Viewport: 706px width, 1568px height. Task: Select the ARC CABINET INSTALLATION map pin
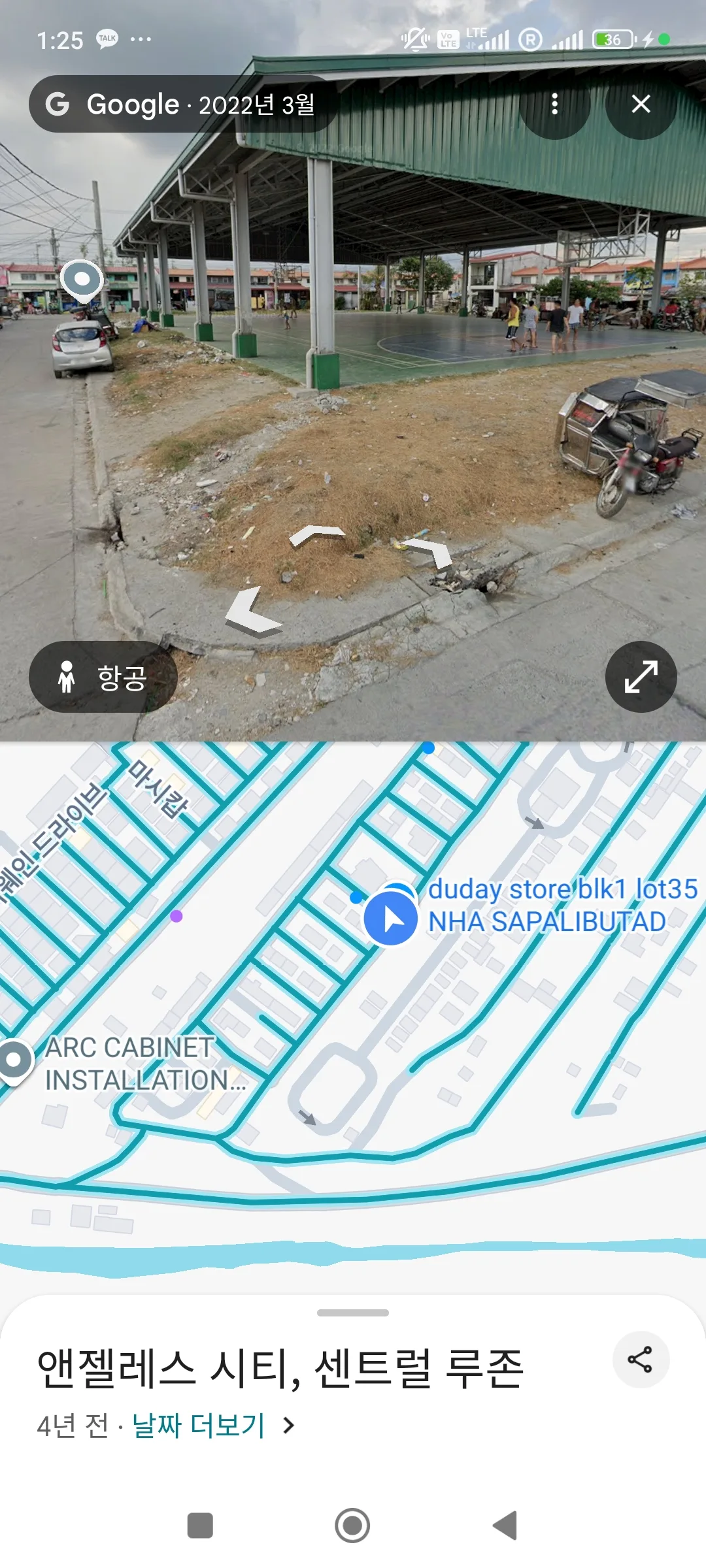14,1062
